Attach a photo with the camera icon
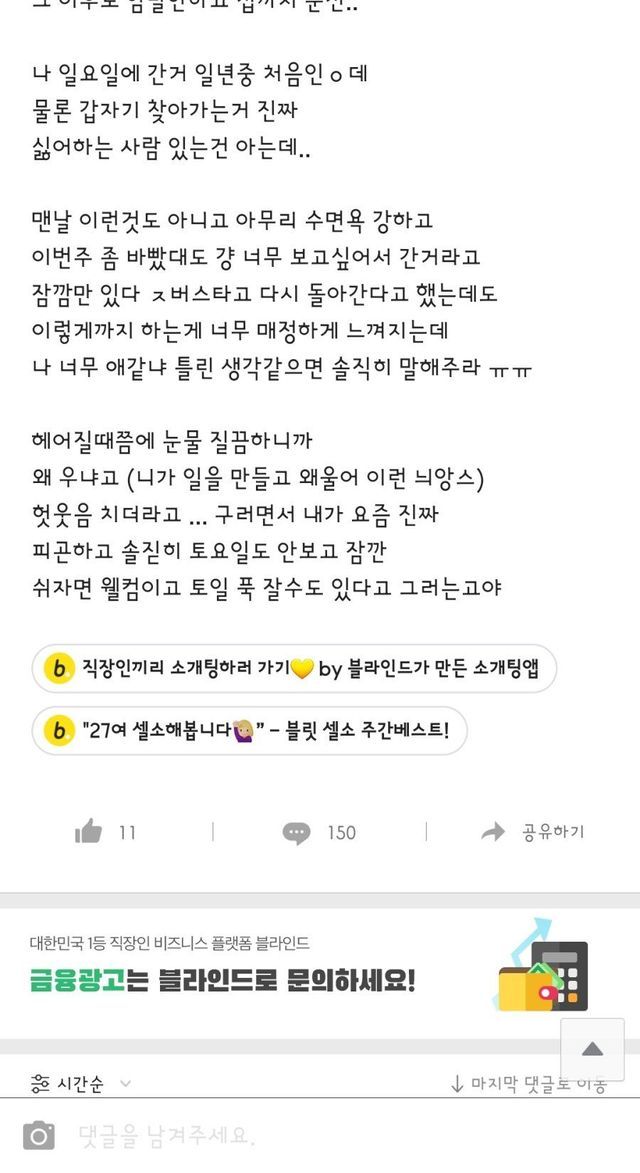Viewport: 640px width, 1173px height. click(39, 1136)
